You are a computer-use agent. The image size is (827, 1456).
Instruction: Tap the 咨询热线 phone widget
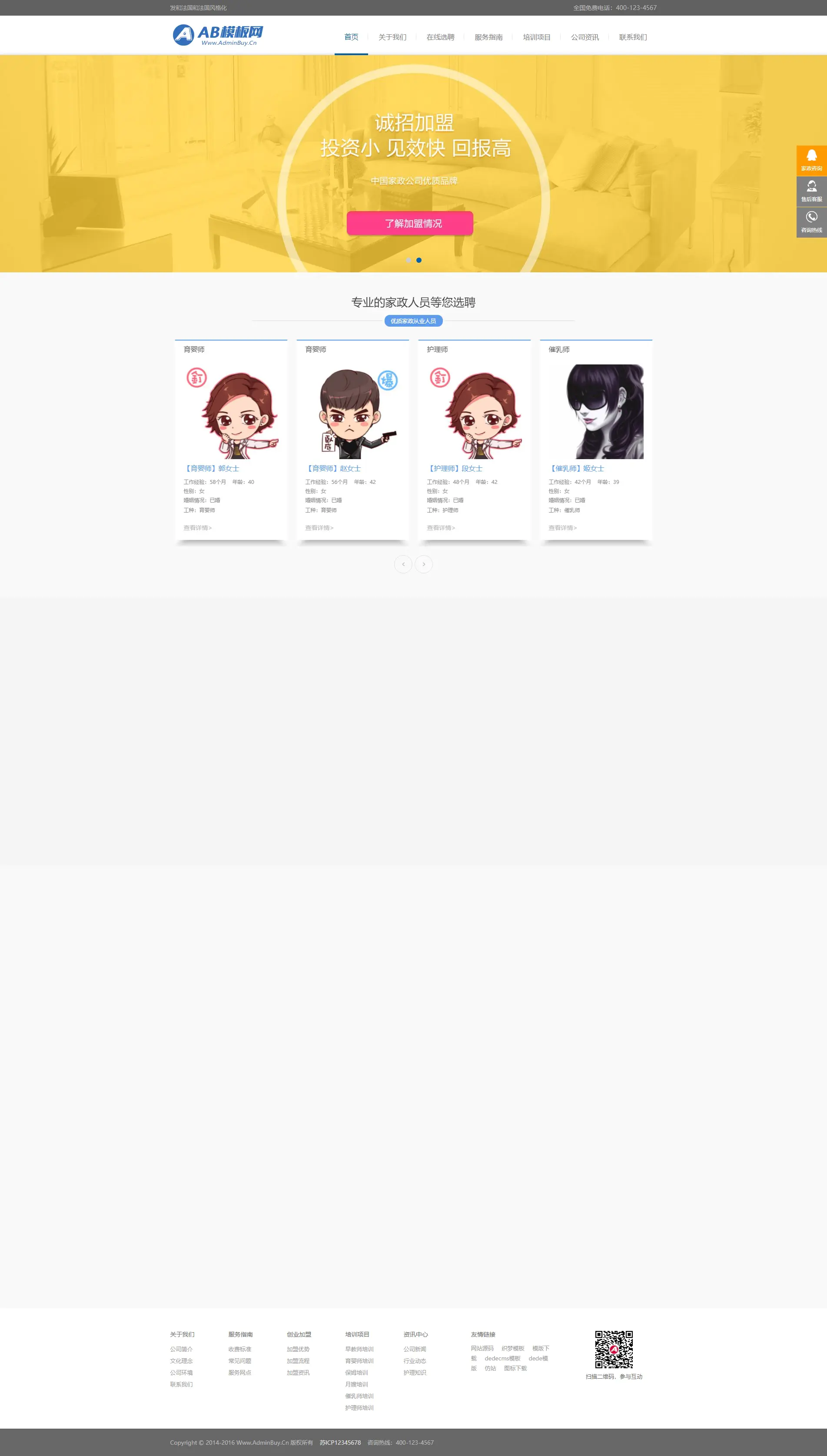tap(811, 222)
